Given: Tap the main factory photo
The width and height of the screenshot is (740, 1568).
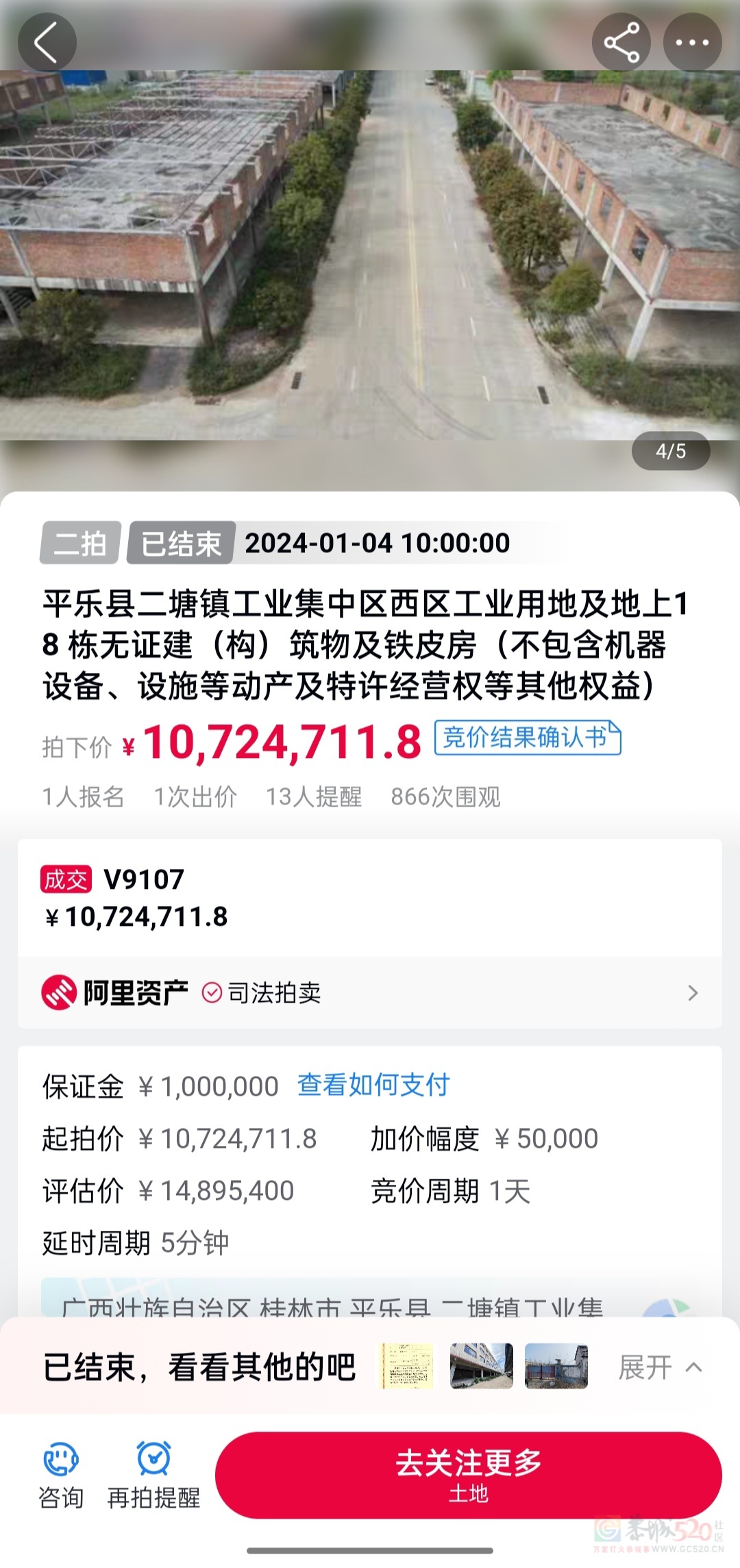Looking at the screenshot, I should coord(370,260).
